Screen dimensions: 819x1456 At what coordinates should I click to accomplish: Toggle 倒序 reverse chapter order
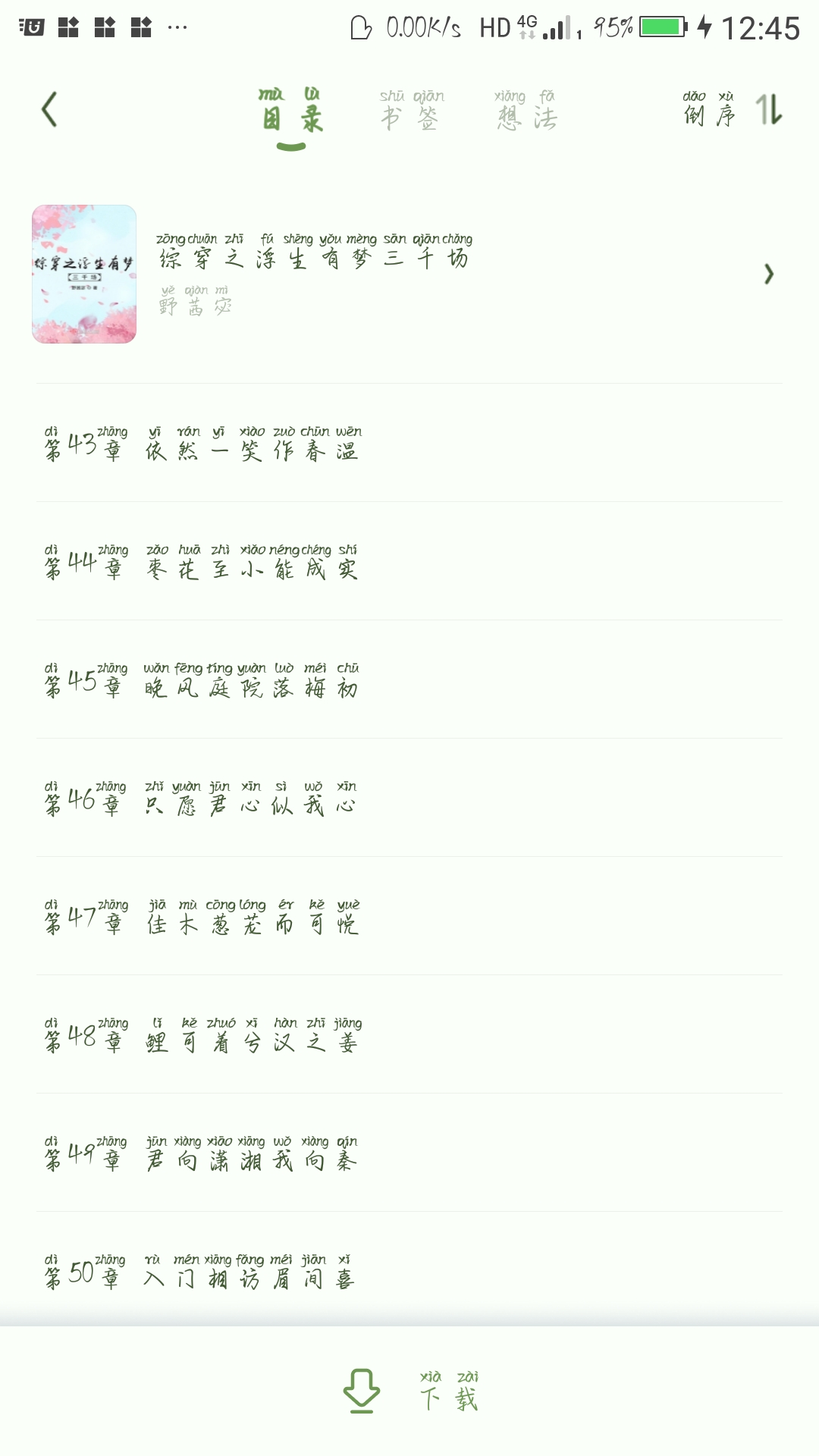click(x=731, y=109)
